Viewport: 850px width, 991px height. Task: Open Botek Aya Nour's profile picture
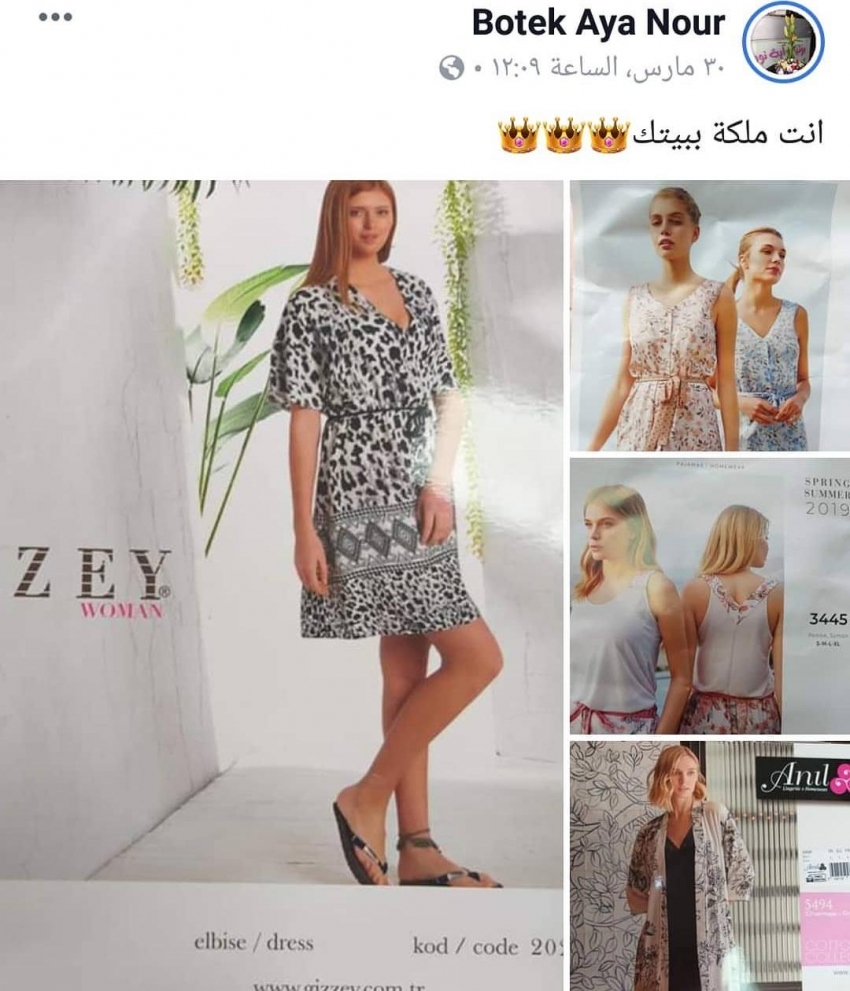784,40
